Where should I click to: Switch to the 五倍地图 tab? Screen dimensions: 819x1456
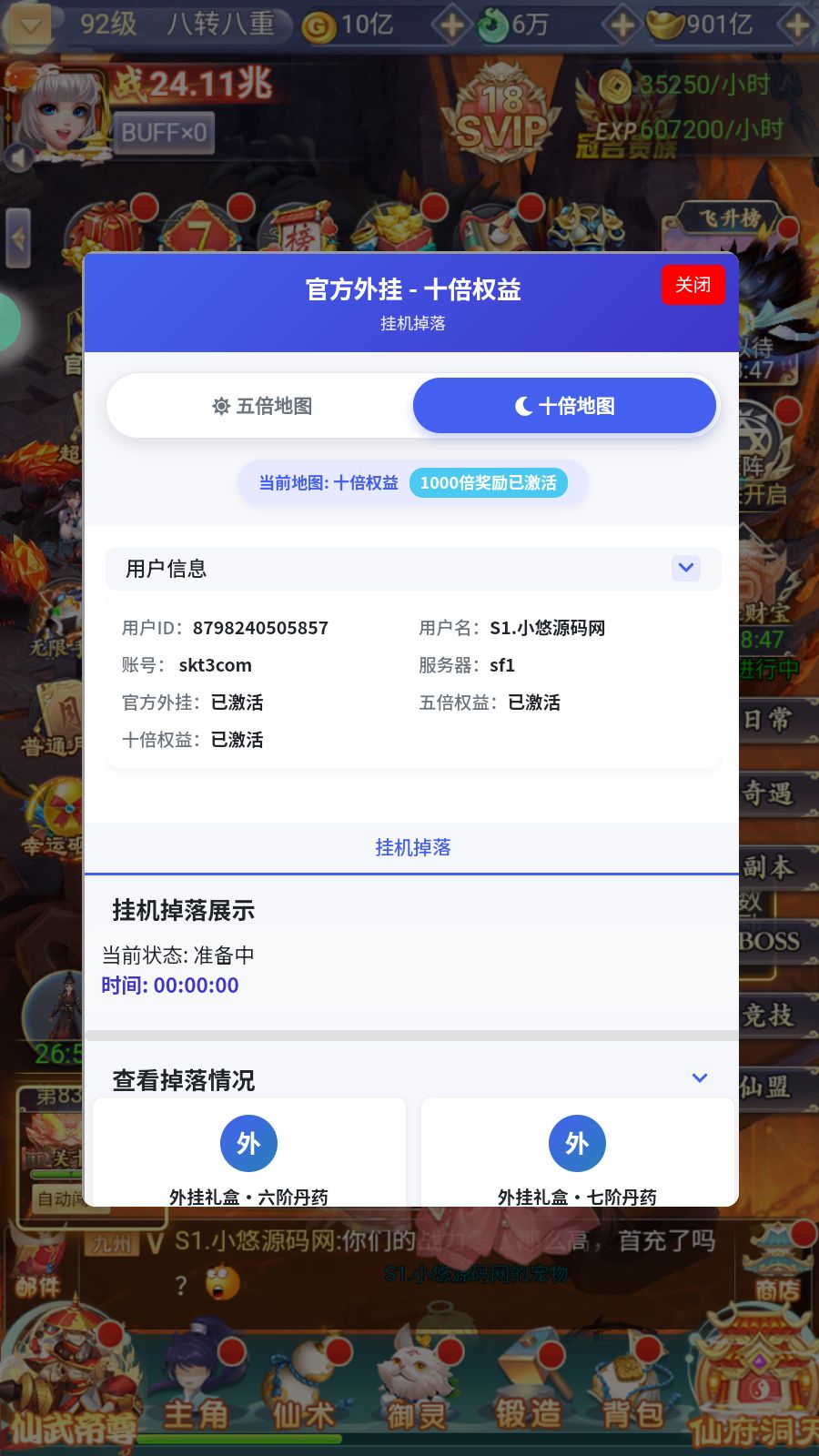[x=262, y=406]
